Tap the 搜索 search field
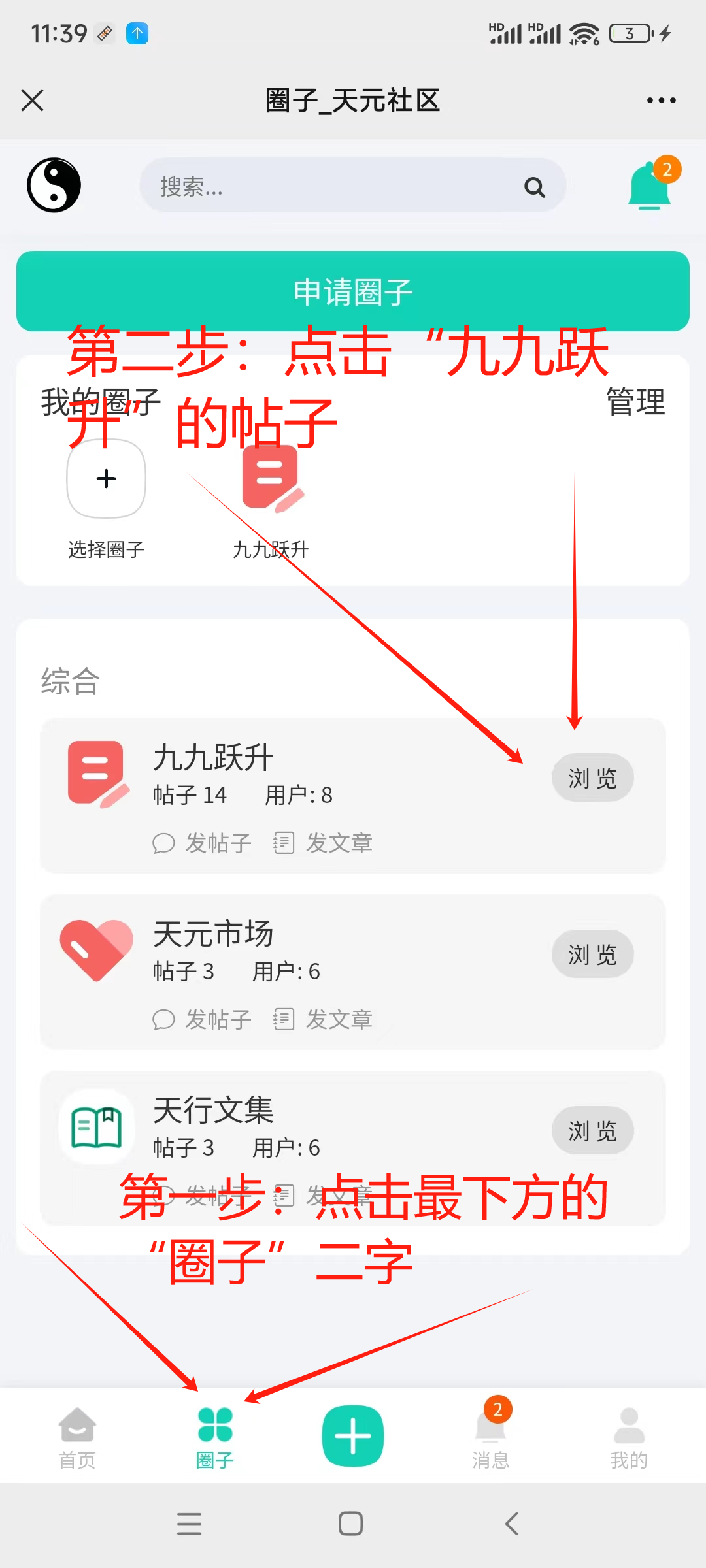 340,187
